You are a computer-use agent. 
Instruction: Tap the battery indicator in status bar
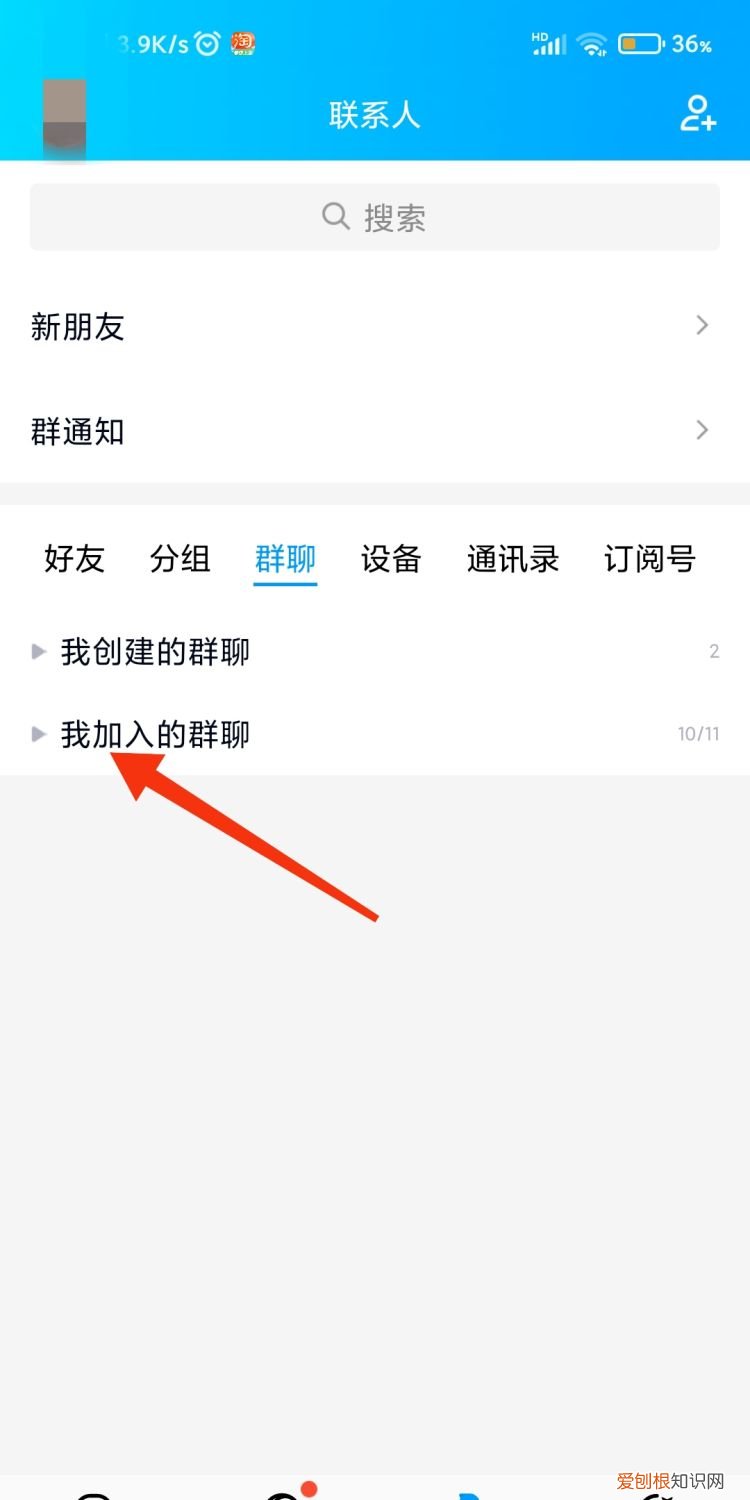(640, 43)
